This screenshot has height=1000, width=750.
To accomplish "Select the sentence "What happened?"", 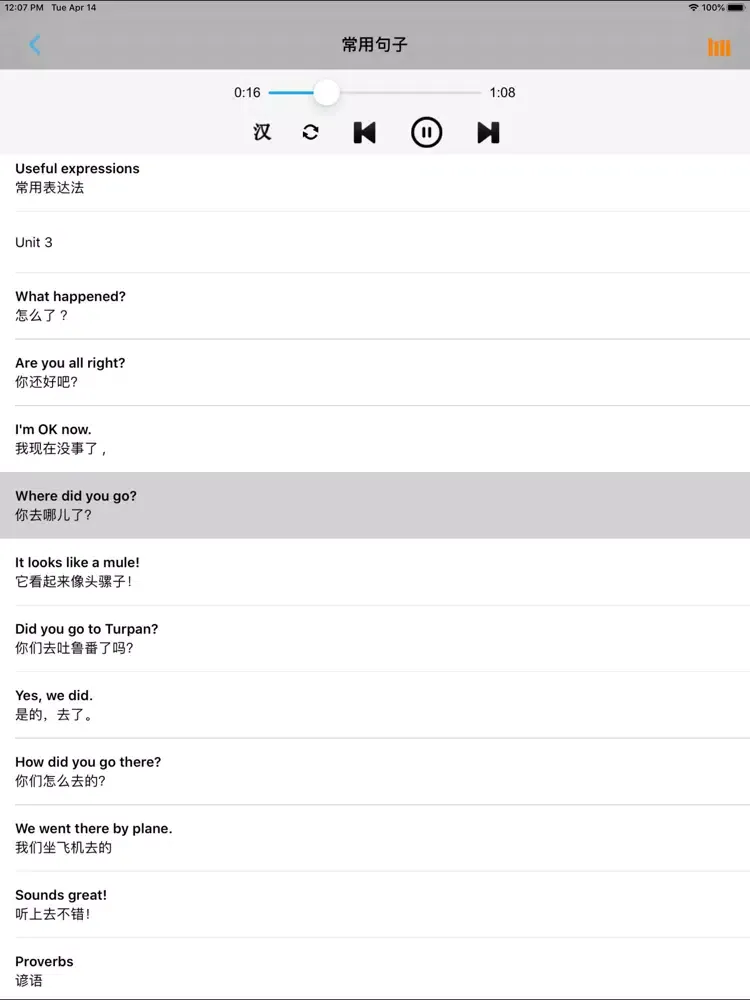I will click(375, 305).
